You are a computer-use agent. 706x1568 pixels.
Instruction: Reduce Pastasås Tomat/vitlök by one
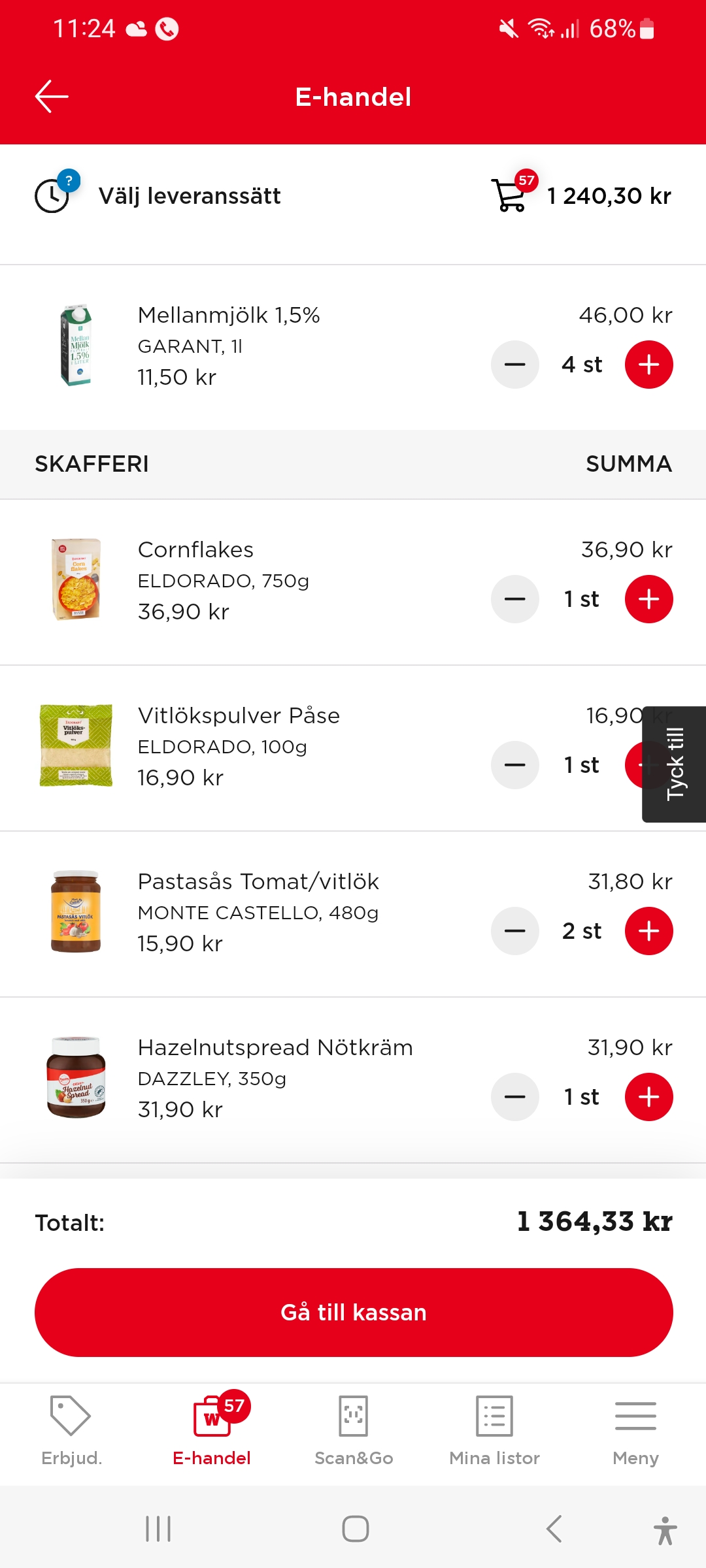pos(515,931)
